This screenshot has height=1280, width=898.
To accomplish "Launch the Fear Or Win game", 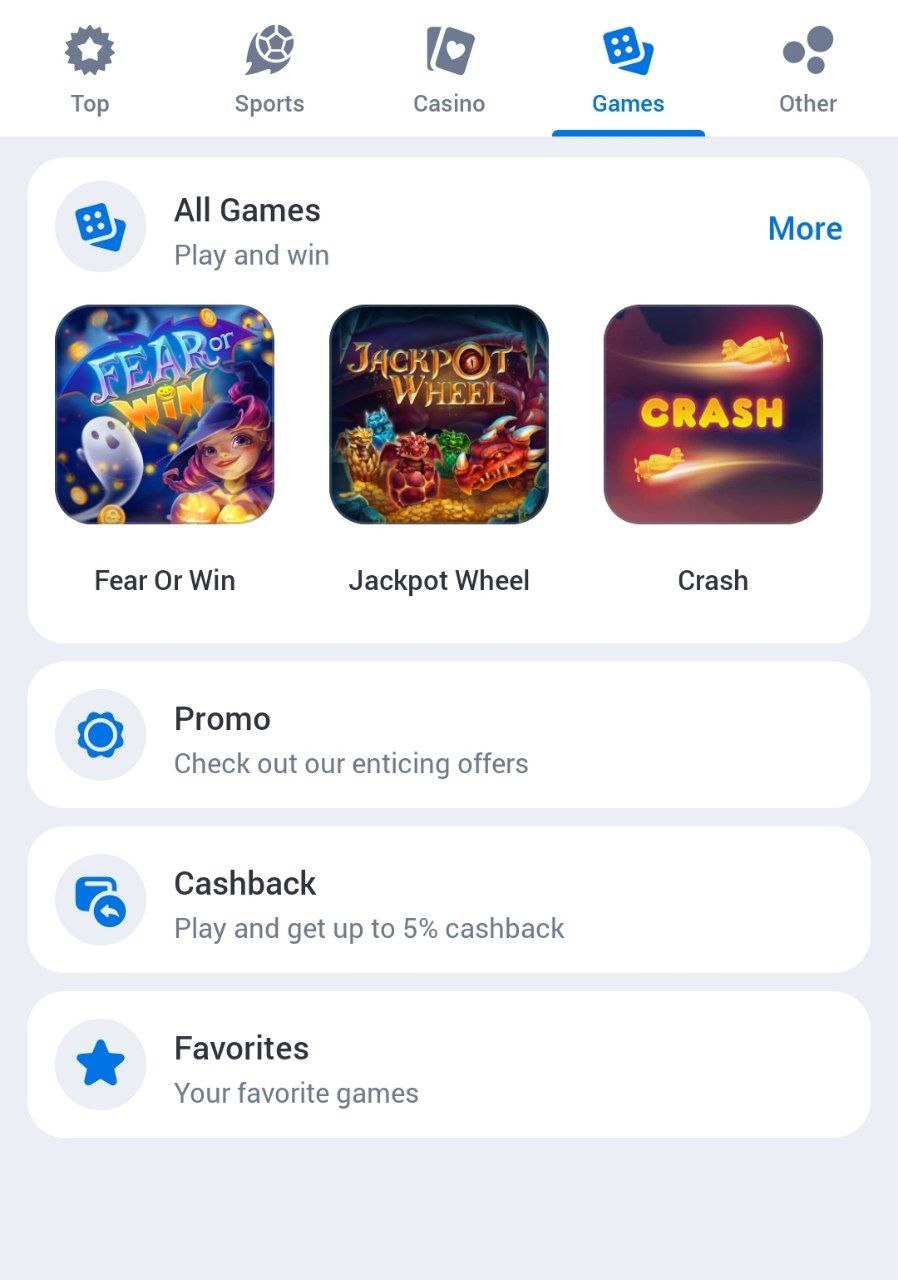I will click(165, 416).
